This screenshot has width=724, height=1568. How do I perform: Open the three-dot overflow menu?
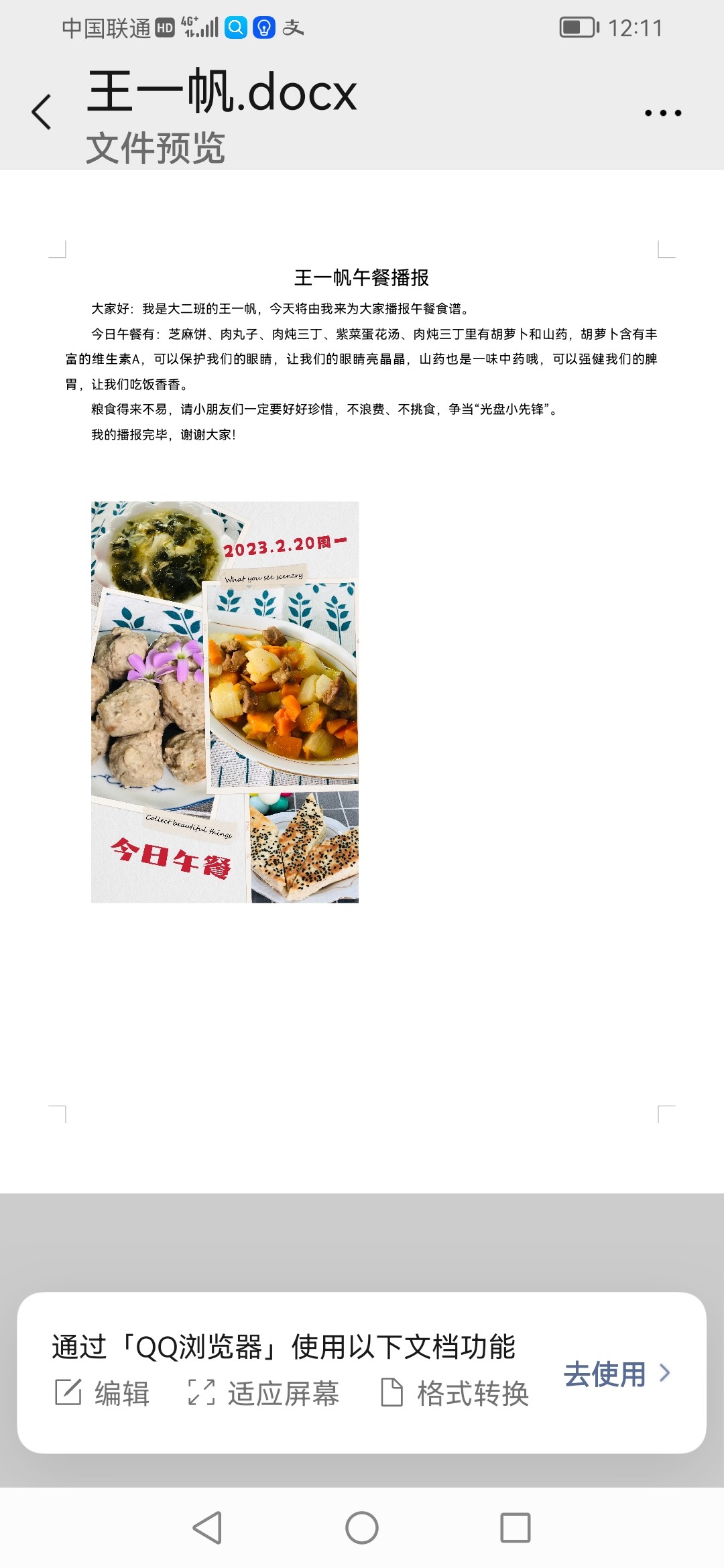pyautogui.click(x=662, y=113)
